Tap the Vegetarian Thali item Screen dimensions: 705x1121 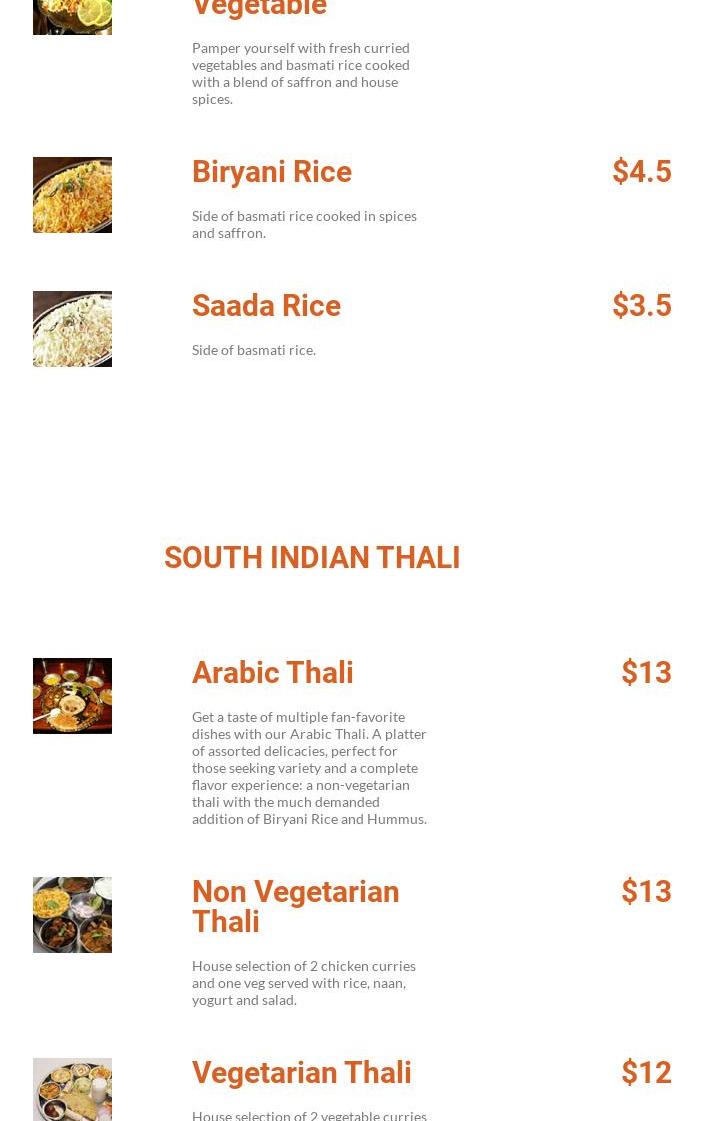301,1073
